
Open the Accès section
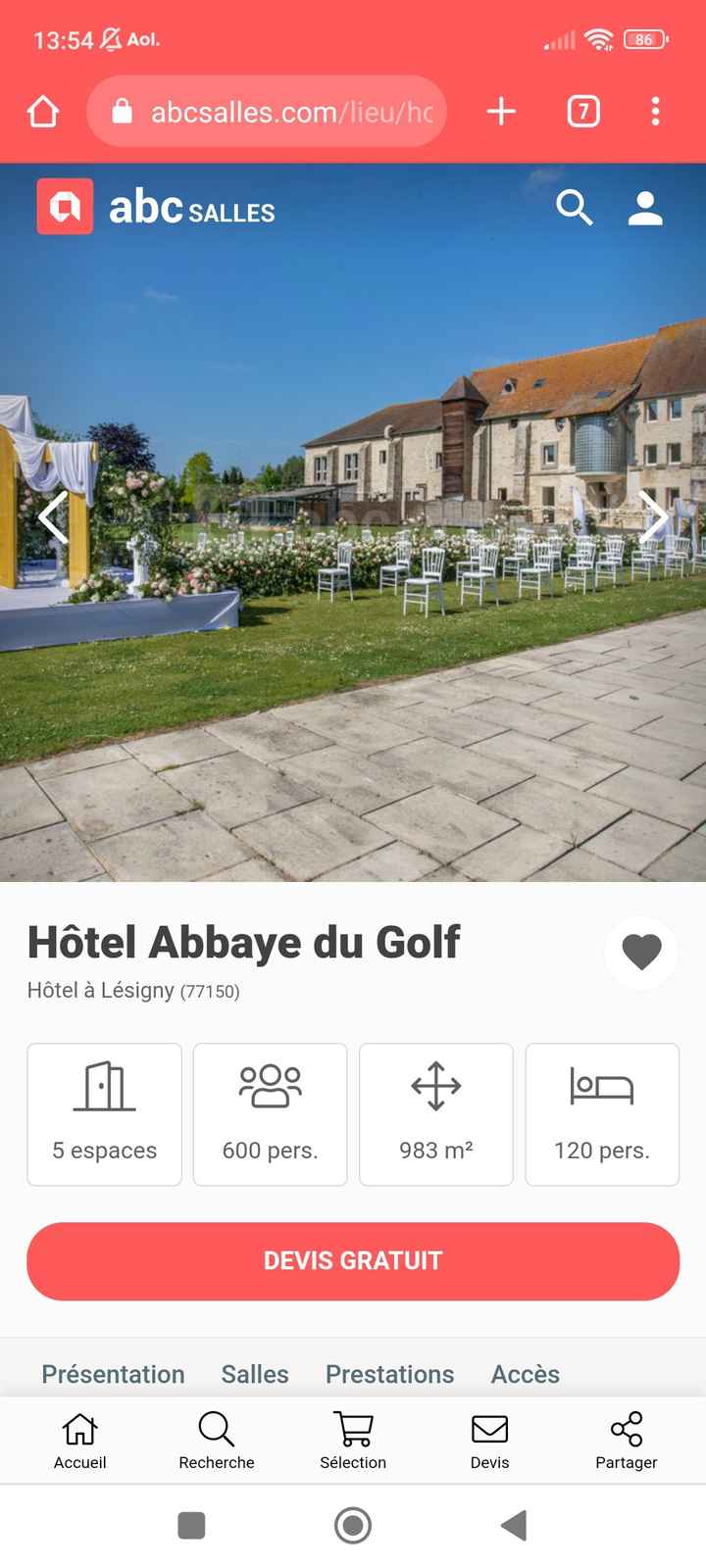525,1374
